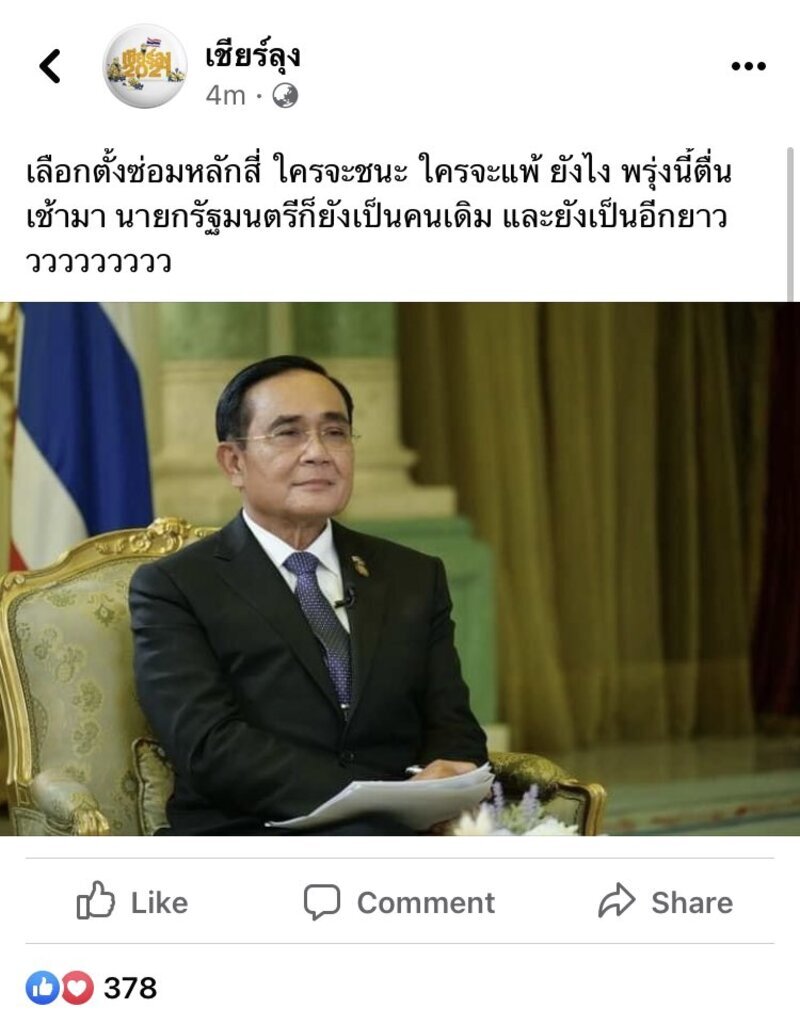This screenshot has width=800, height=1024.
Task: Like this post
Action: click(x=132, y=902)
